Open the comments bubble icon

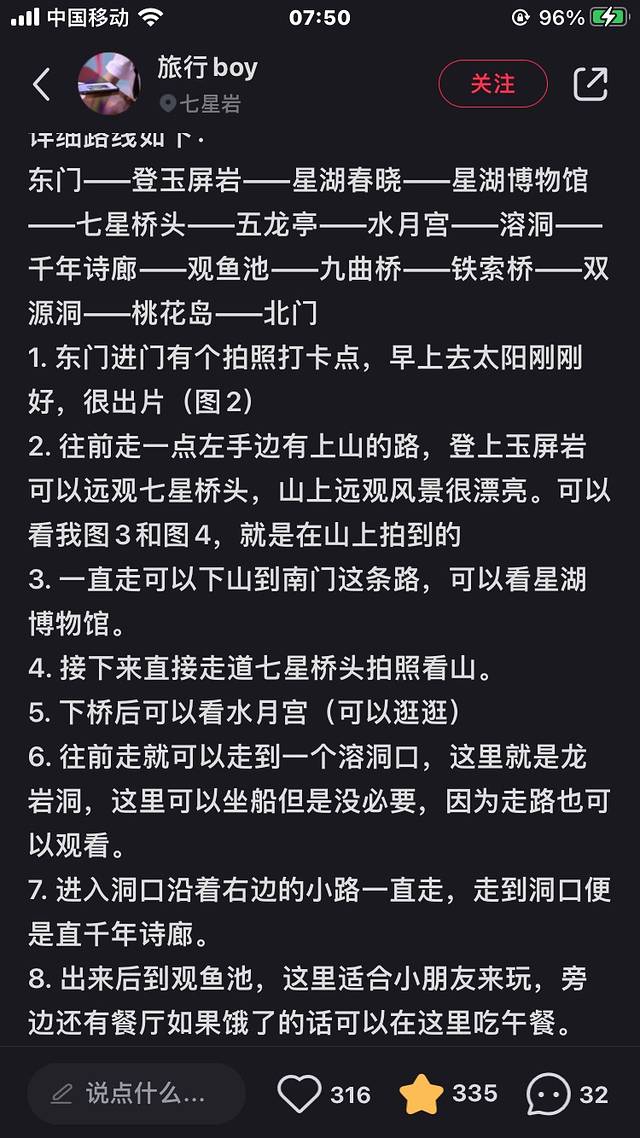[x=548, y=1094]
